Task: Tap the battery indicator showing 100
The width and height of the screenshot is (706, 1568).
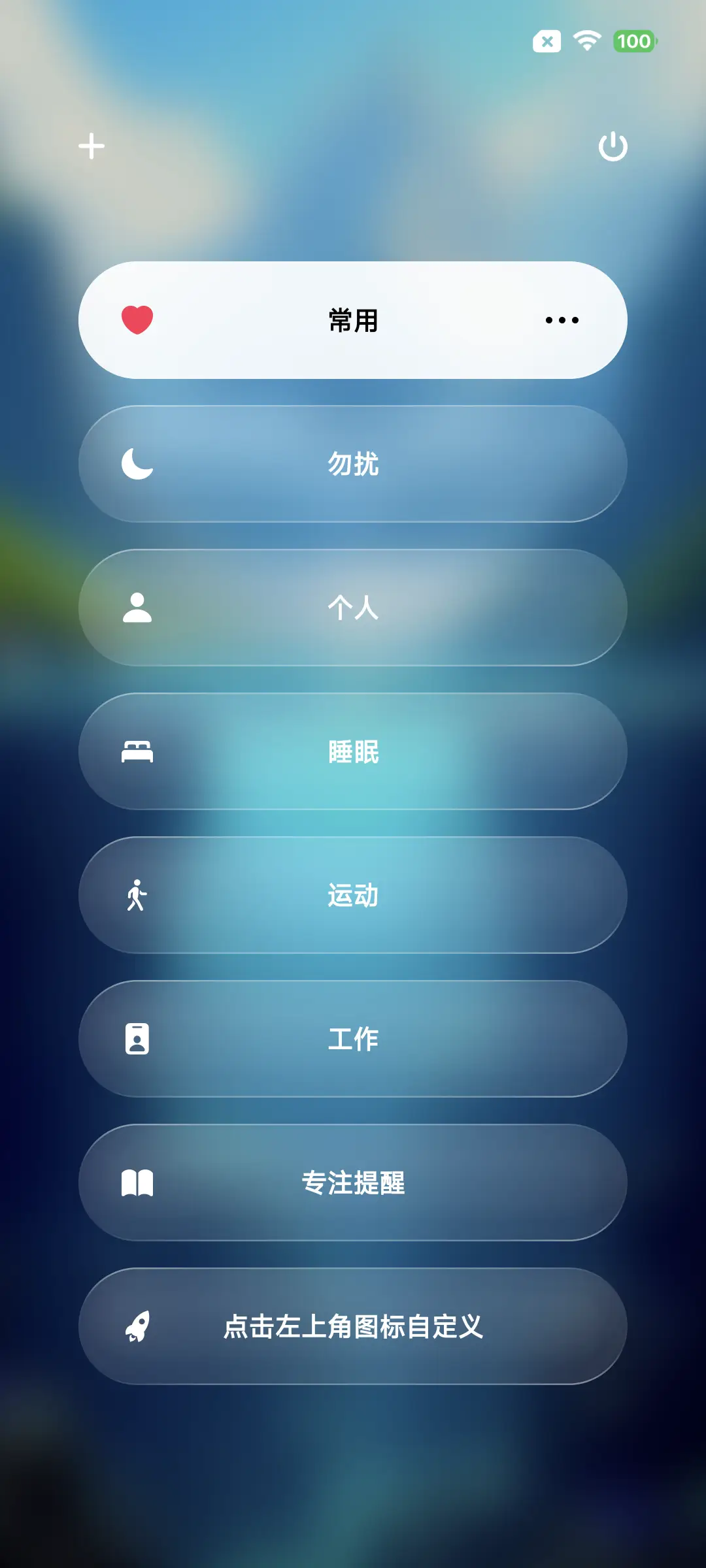Action: pos(631,41)
